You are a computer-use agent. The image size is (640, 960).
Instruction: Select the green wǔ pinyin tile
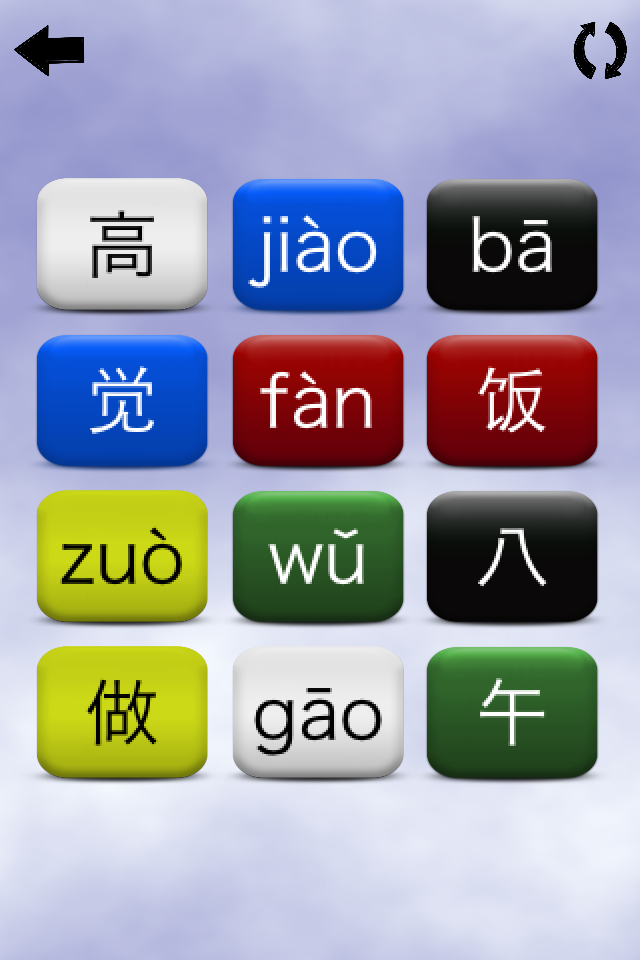(318, 556)
